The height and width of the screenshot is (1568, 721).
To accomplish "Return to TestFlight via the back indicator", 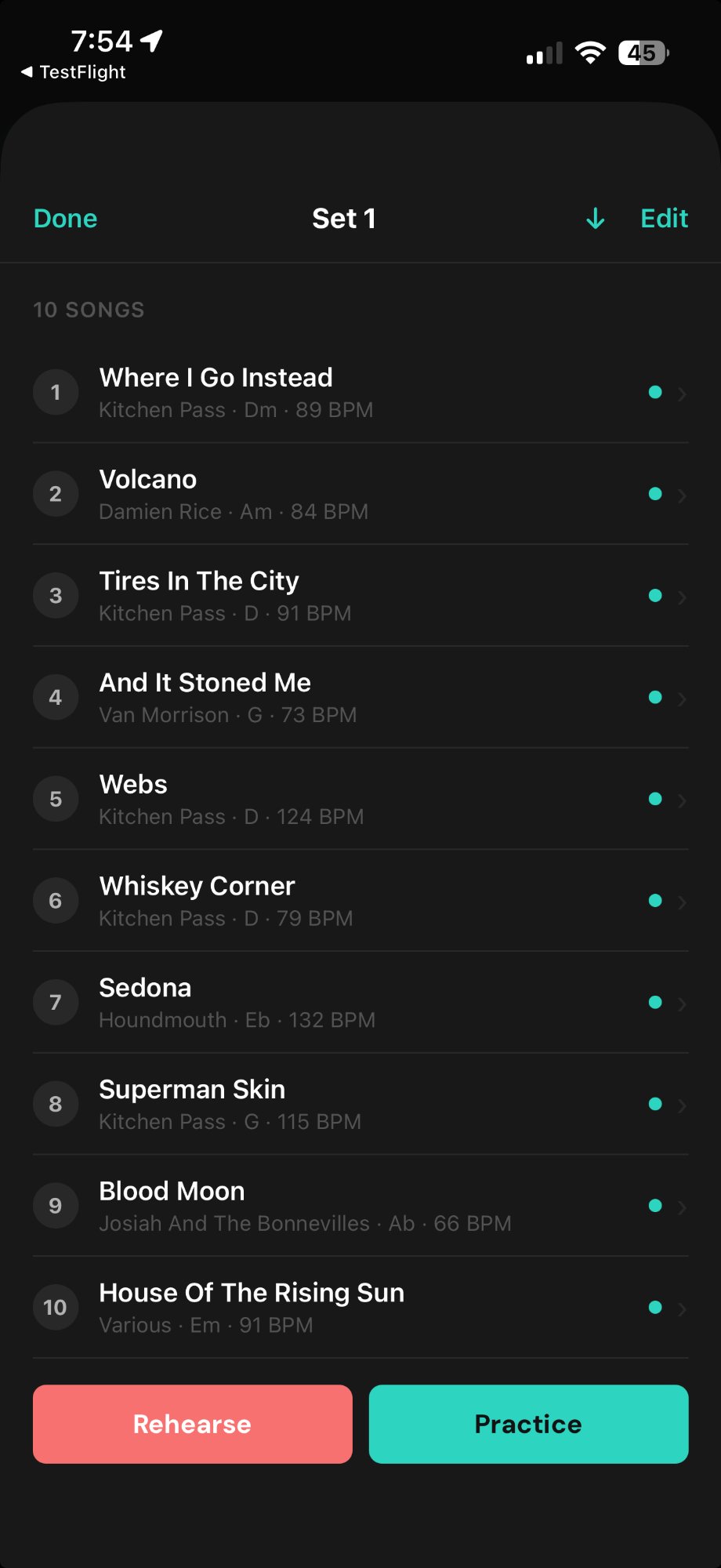I will coord(72,71).
